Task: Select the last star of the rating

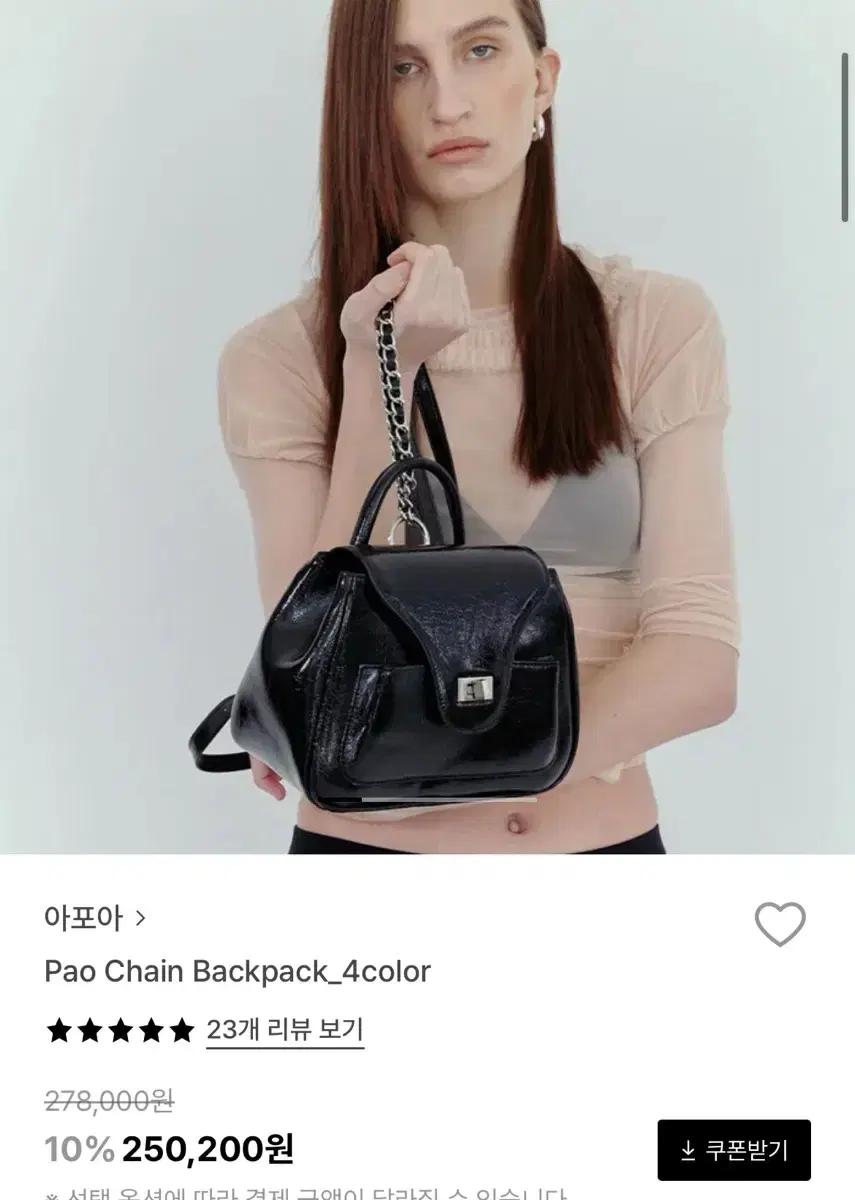Action: tap(182, 1028)
